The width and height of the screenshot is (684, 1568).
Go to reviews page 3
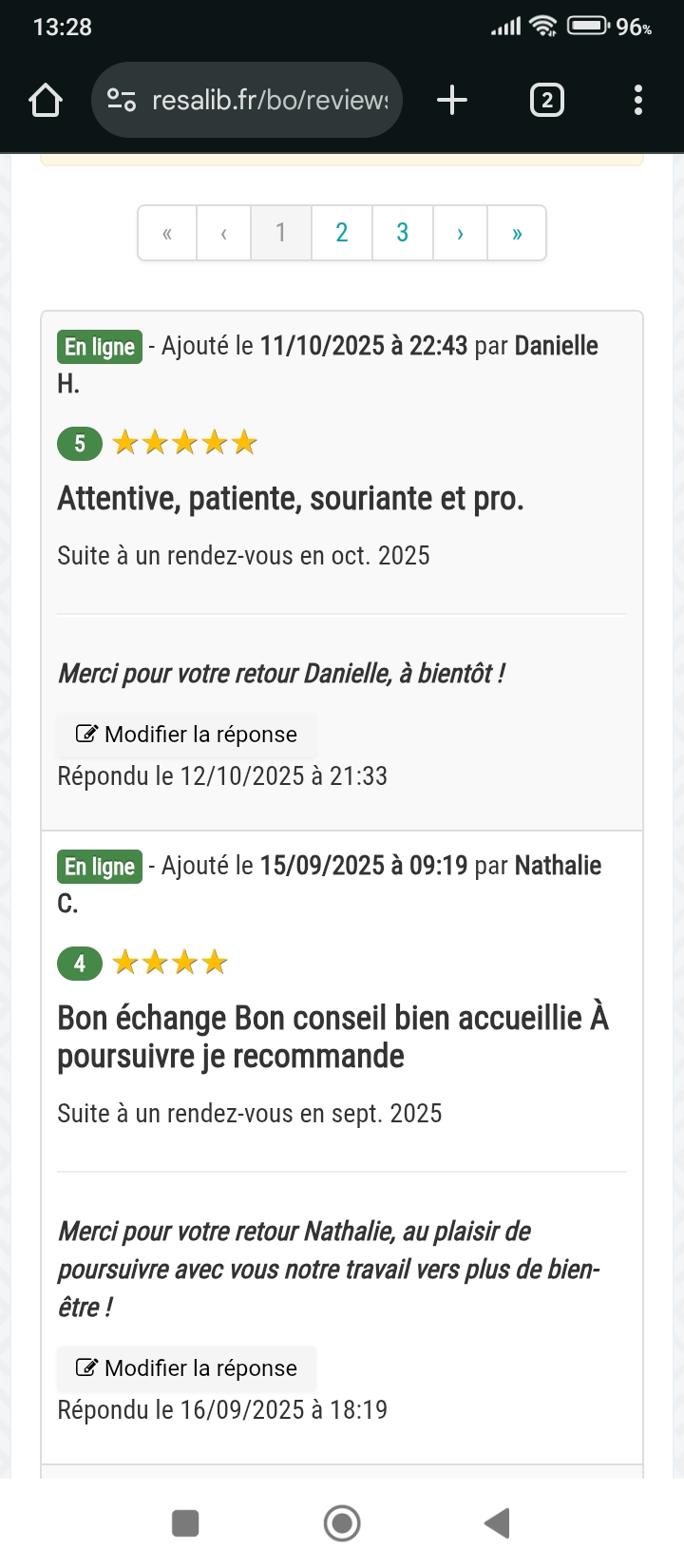(x=403, y=233)
